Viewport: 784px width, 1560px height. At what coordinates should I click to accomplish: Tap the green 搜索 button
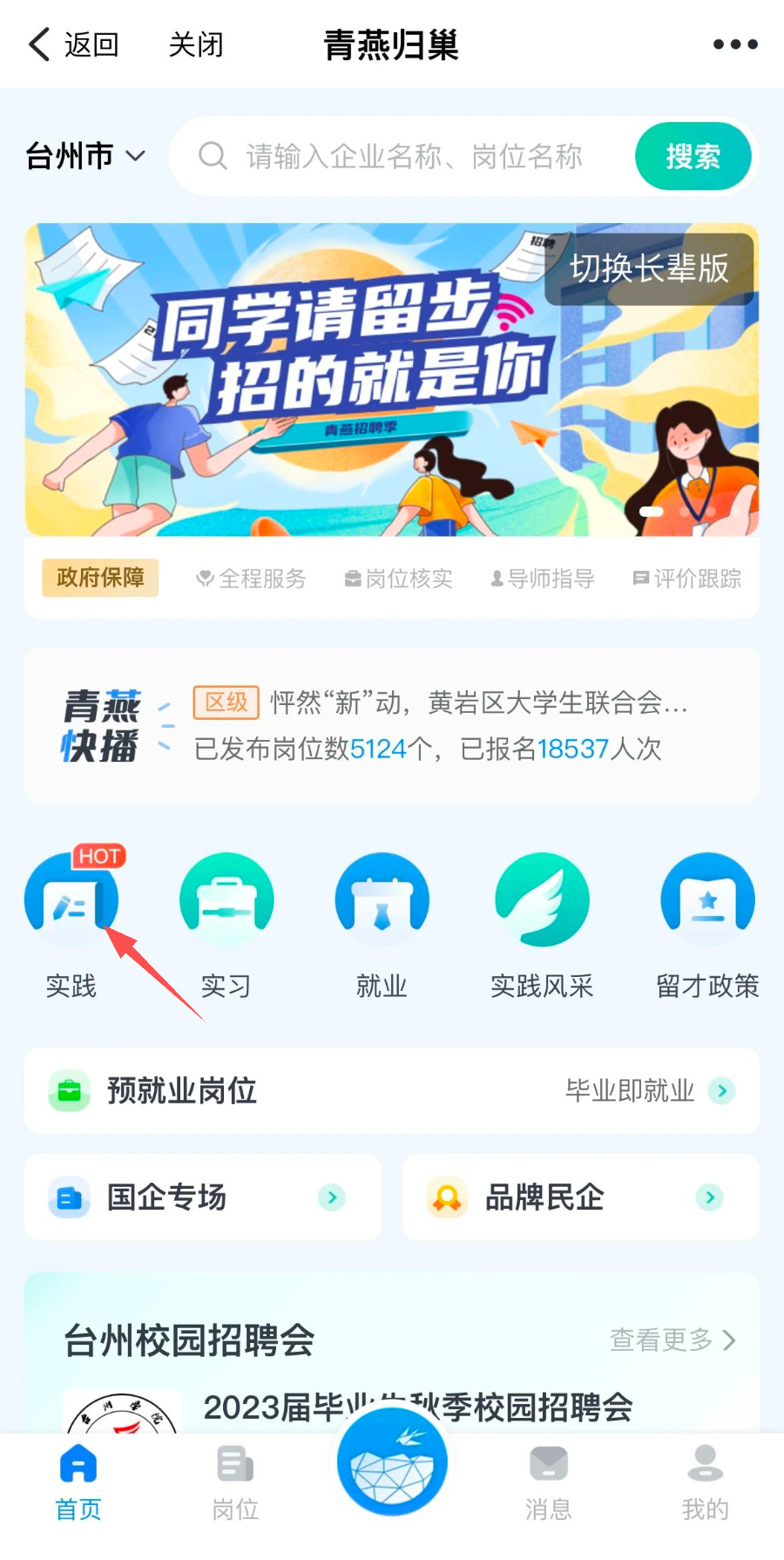click(693, 157)
